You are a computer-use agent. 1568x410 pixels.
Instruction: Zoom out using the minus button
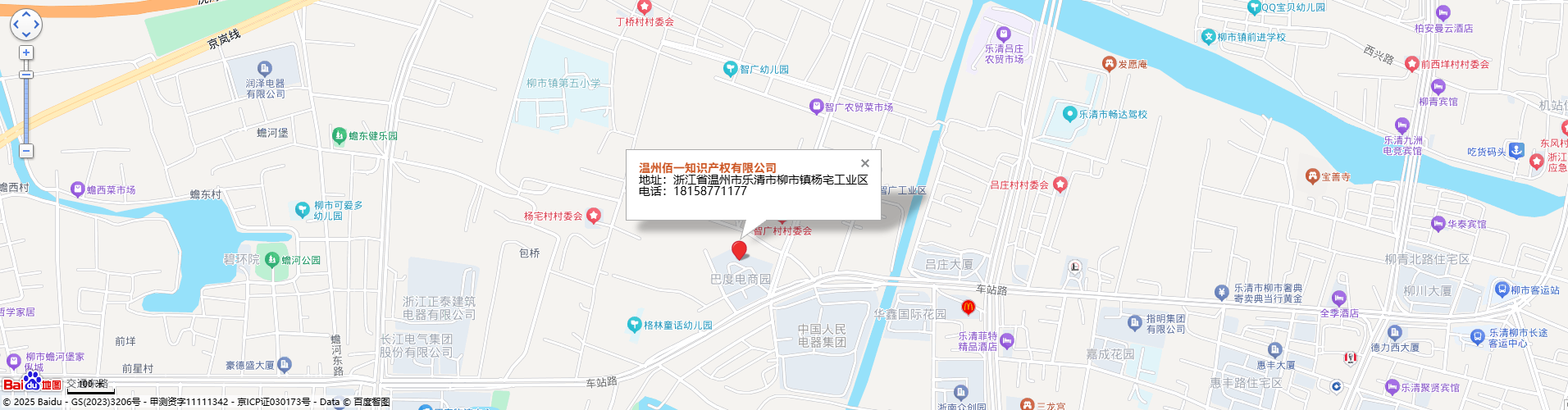26,151
